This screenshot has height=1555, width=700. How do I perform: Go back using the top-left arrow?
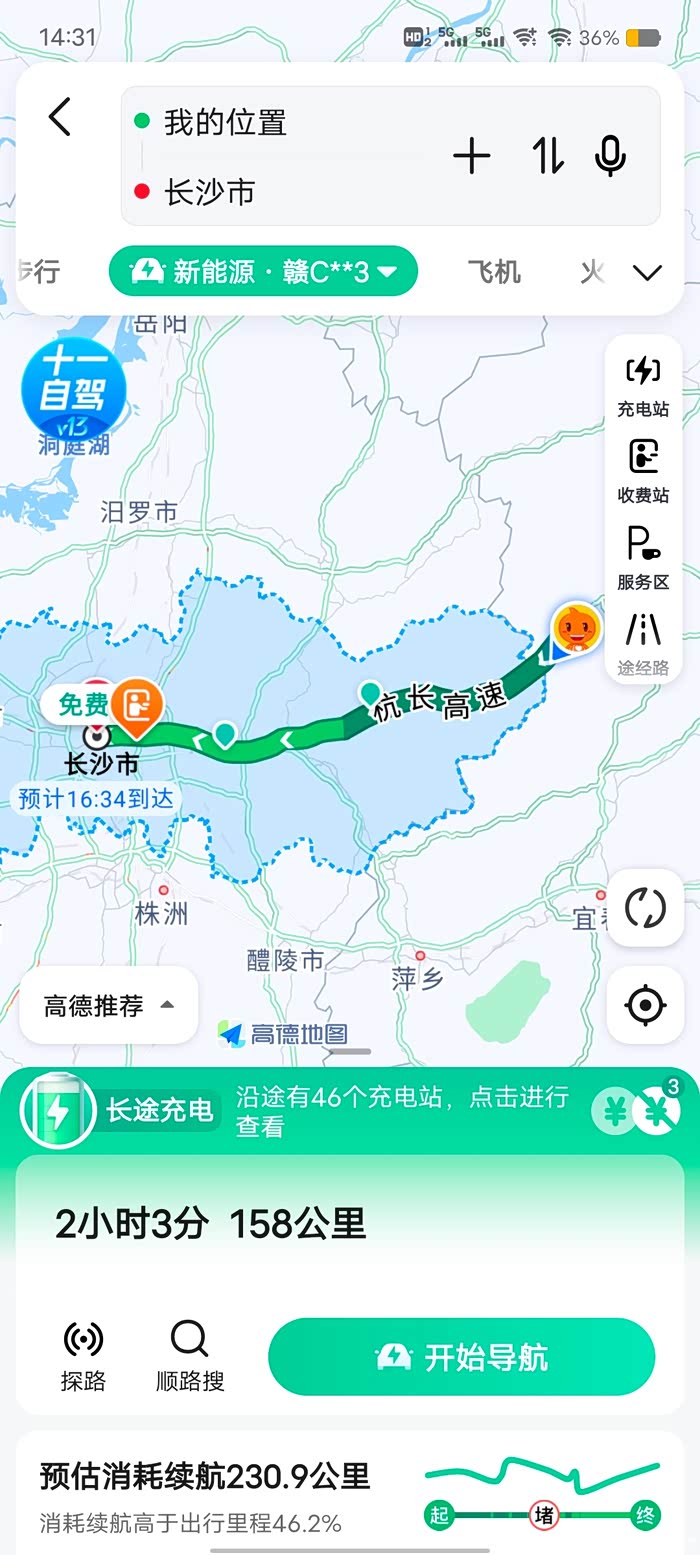(60, 118)
